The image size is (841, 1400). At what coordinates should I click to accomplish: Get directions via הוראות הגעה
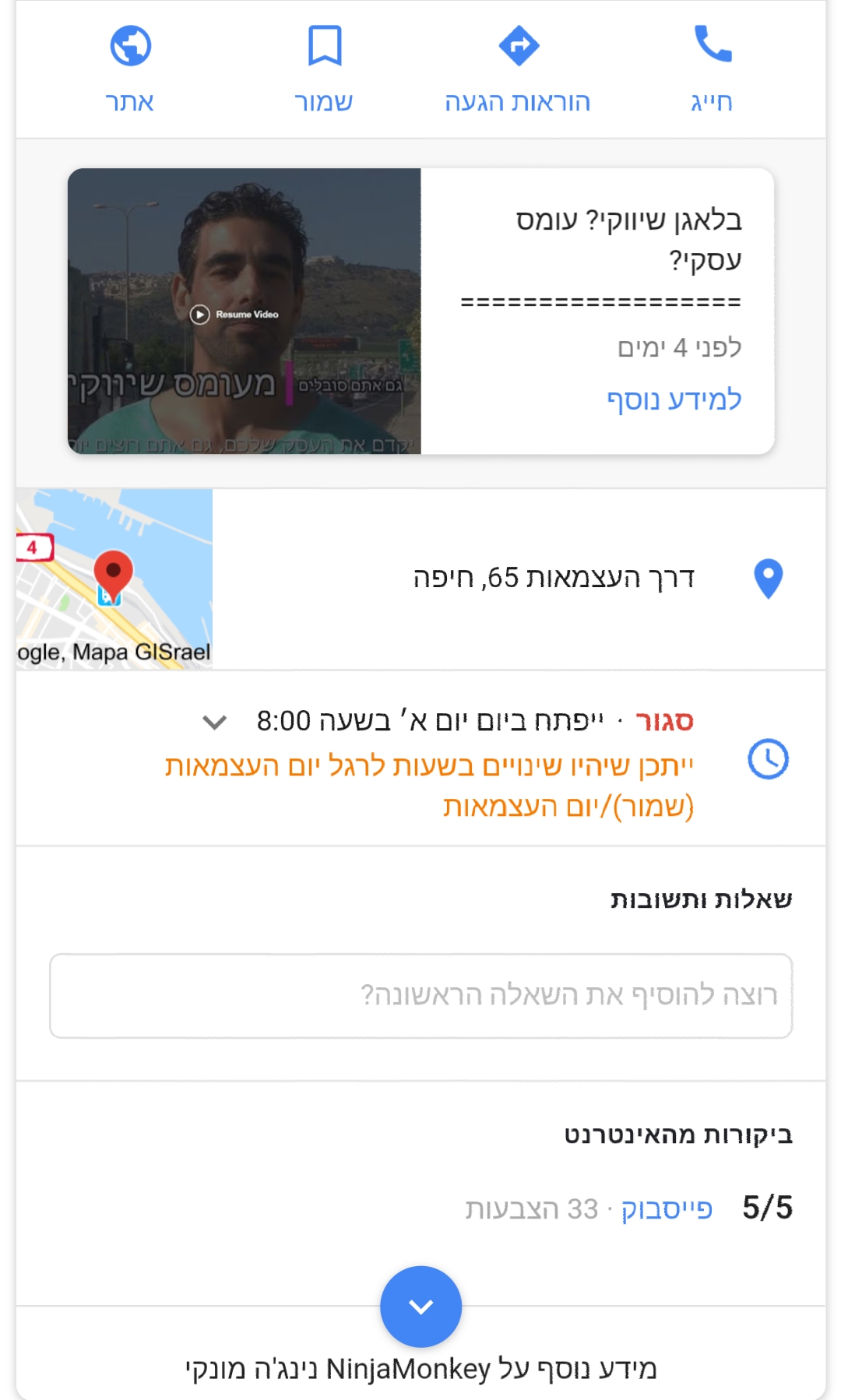click(518, 69)
